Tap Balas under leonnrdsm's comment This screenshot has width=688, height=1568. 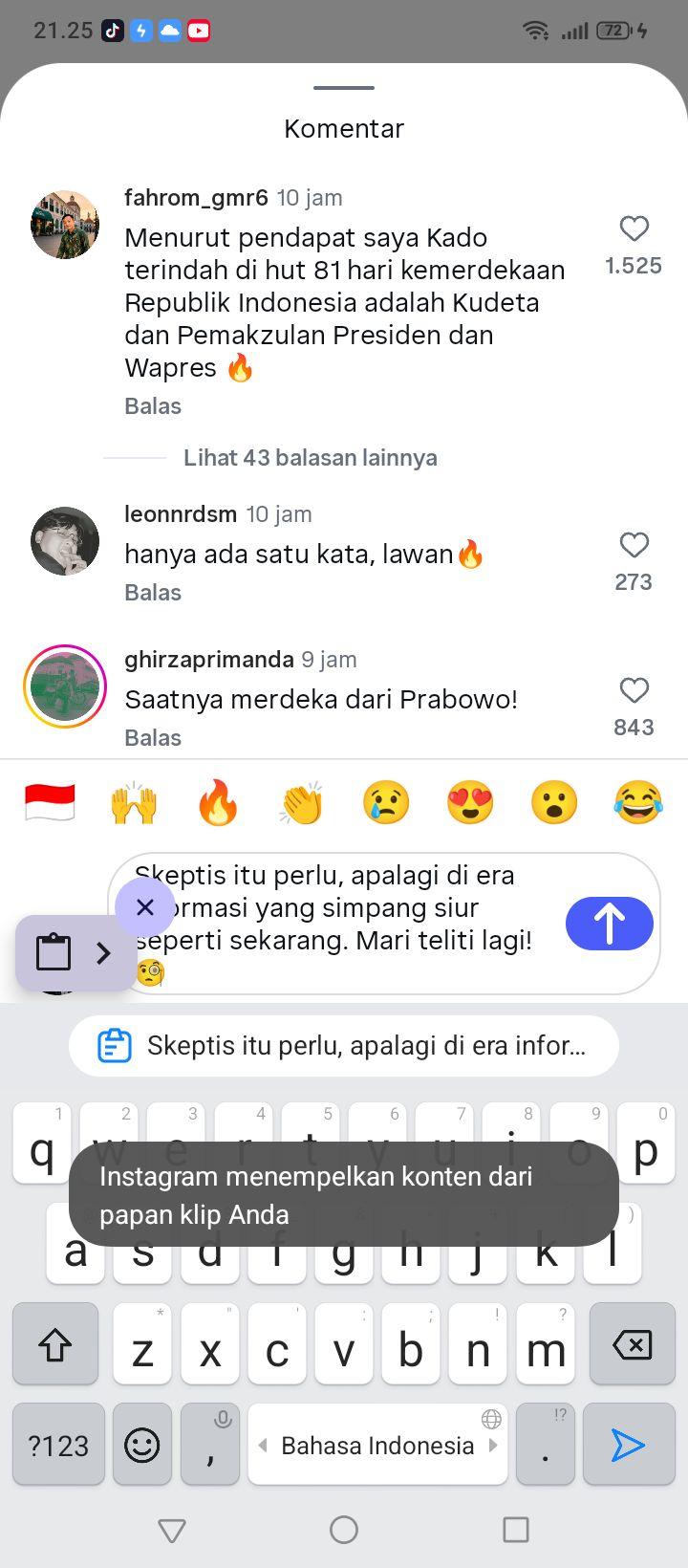153,592
